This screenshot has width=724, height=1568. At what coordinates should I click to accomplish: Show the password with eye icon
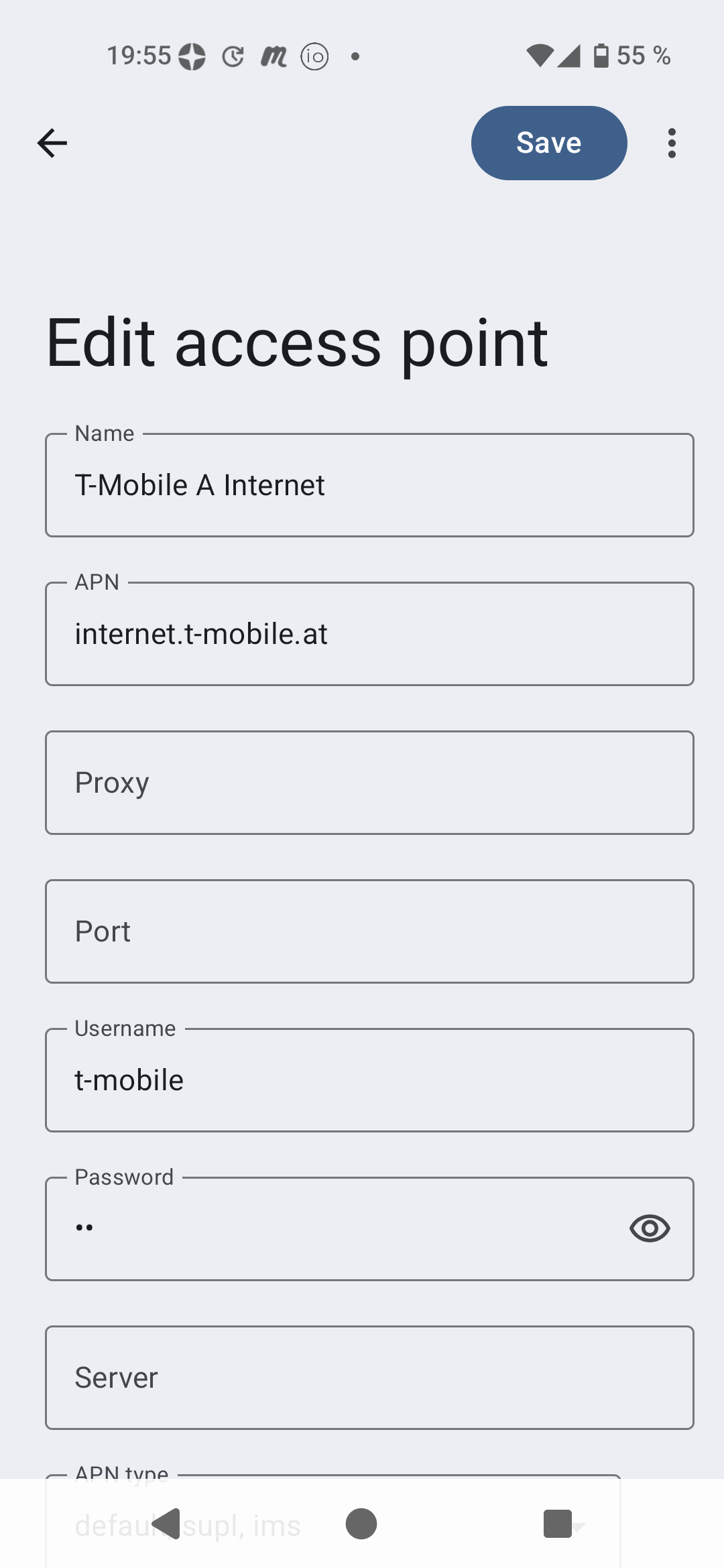pos(650,1228)
